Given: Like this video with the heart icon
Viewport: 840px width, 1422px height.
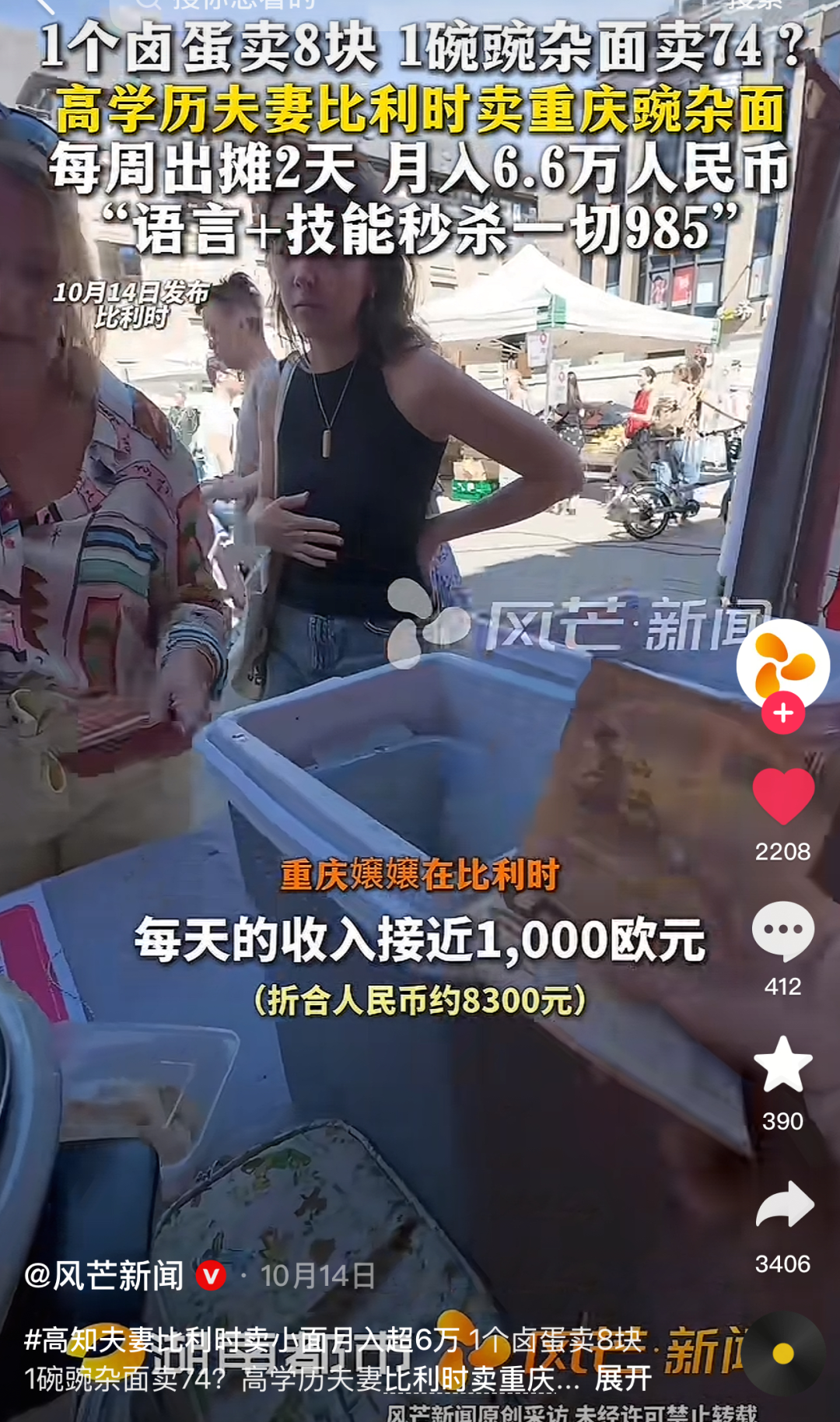Looking at the screenshot, I should pos(782,797).
